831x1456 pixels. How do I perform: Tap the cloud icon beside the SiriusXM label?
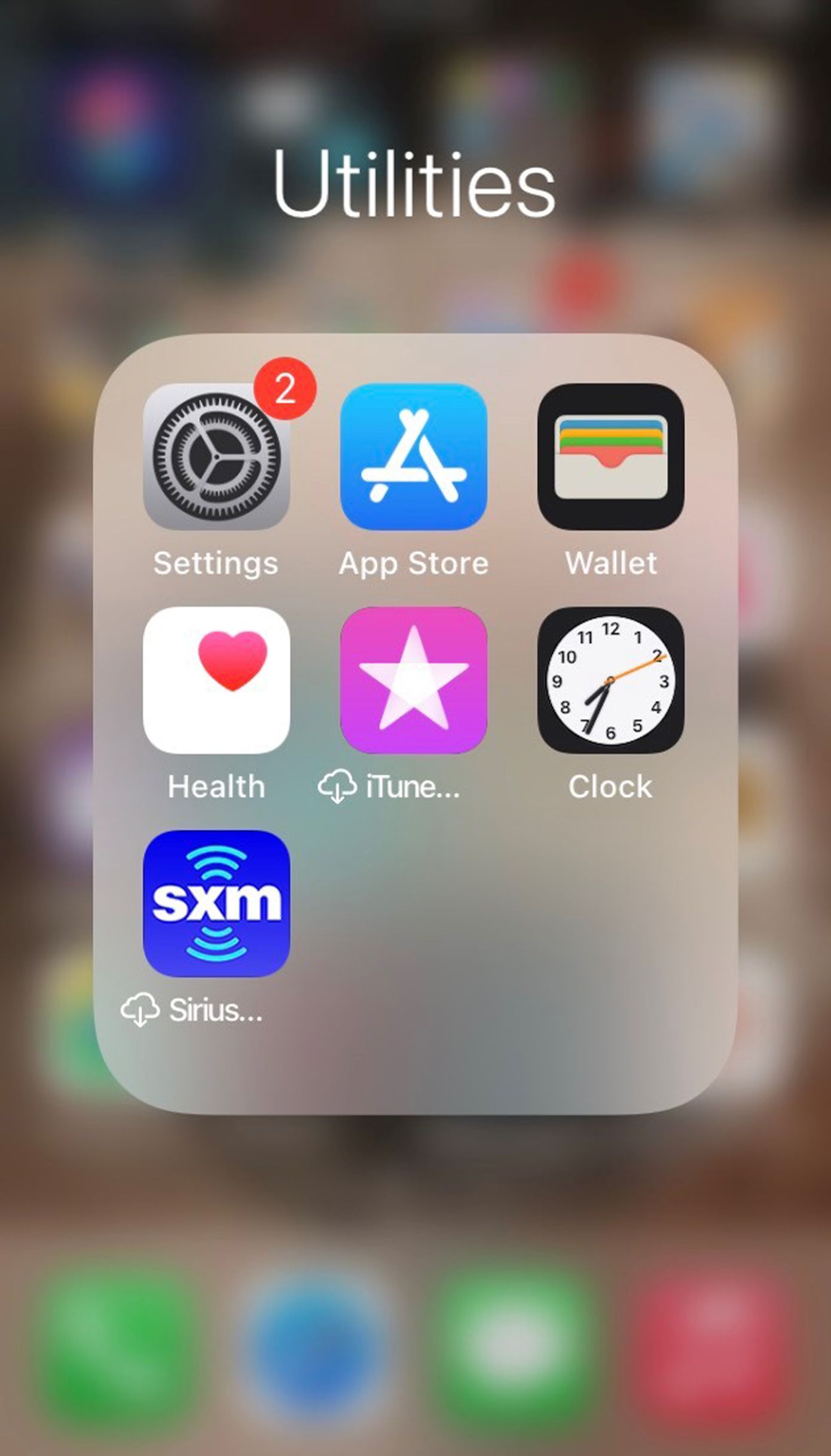tap(139, 1009)
